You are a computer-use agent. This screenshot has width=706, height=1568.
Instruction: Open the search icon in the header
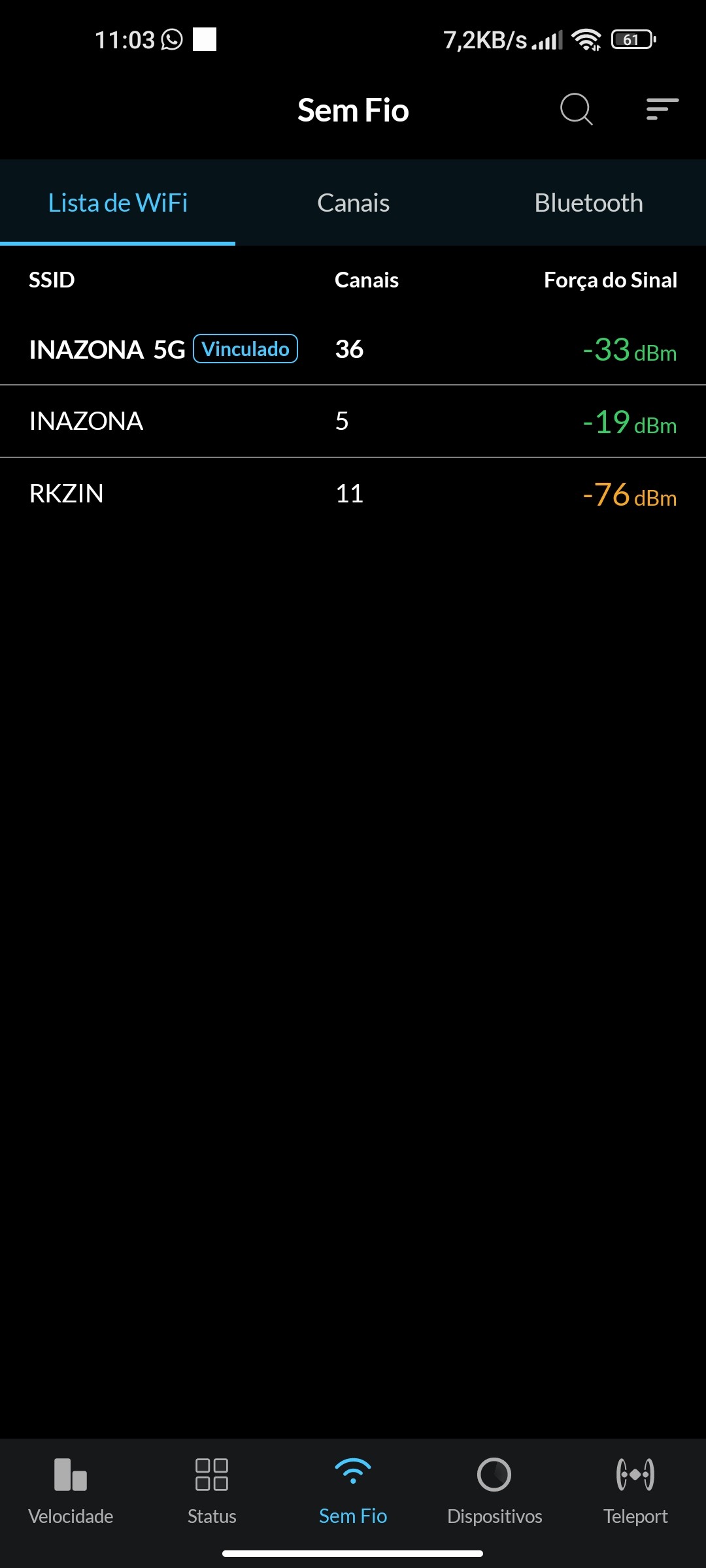(x=576, y=109)
